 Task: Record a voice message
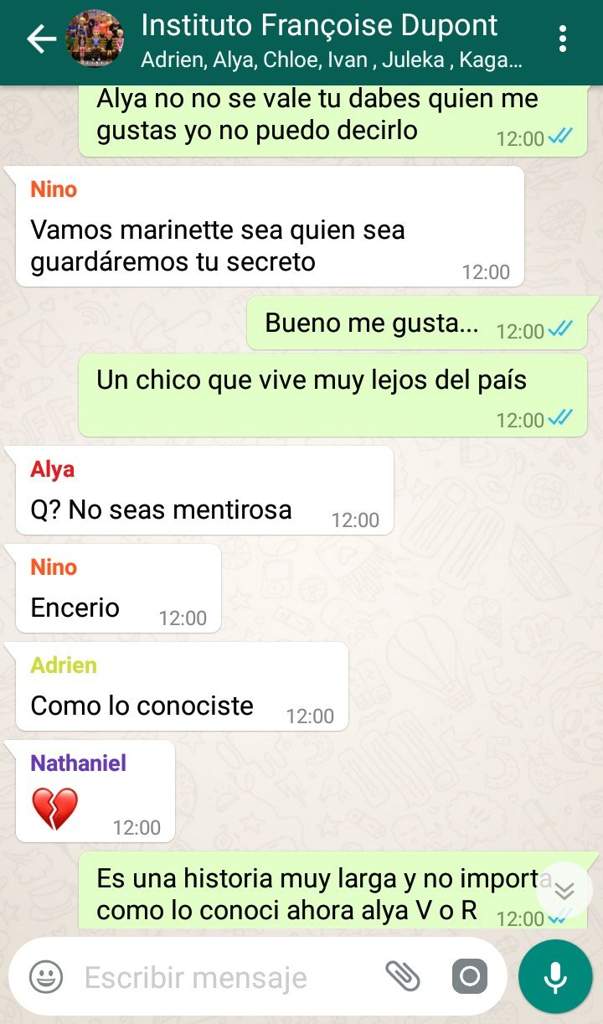click(555, 976)
